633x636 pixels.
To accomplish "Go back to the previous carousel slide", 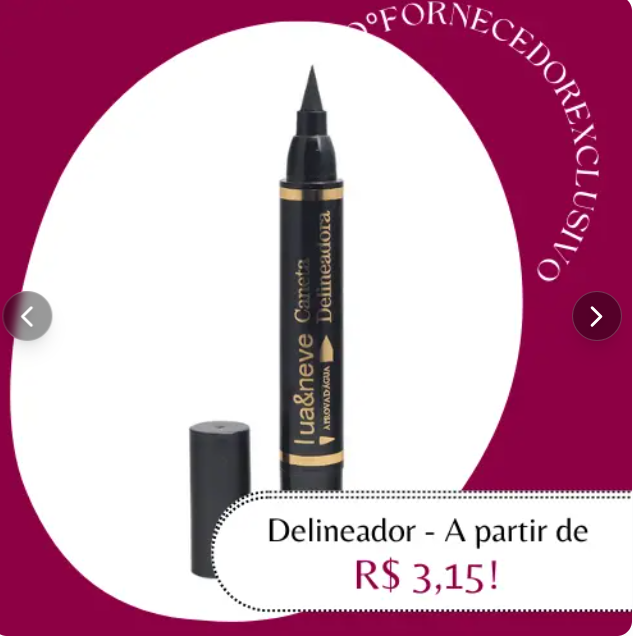I will 28,317.
